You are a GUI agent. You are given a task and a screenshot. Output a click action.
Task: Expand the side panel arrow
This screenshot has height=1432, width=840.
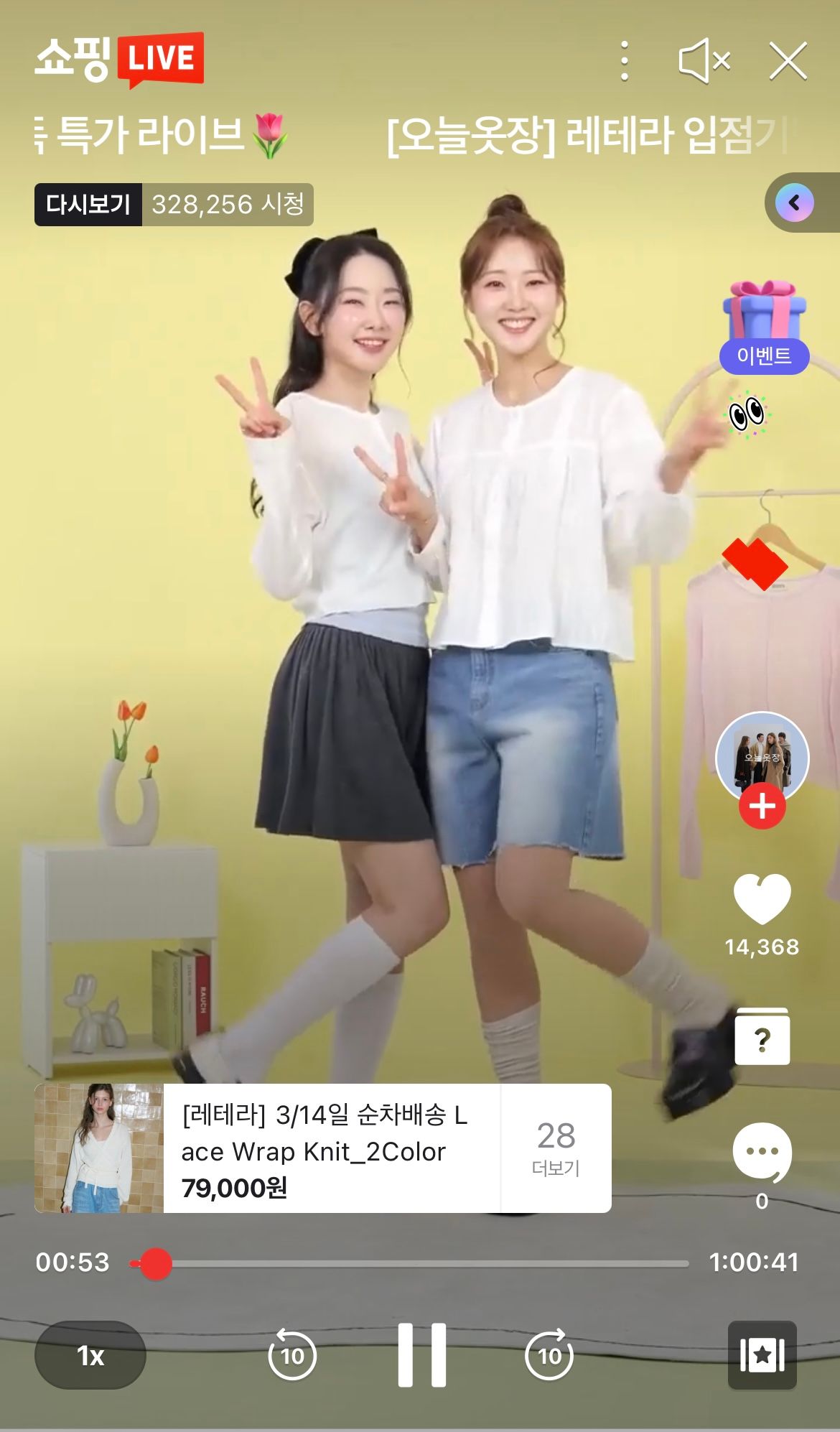(x=795, y=203)
